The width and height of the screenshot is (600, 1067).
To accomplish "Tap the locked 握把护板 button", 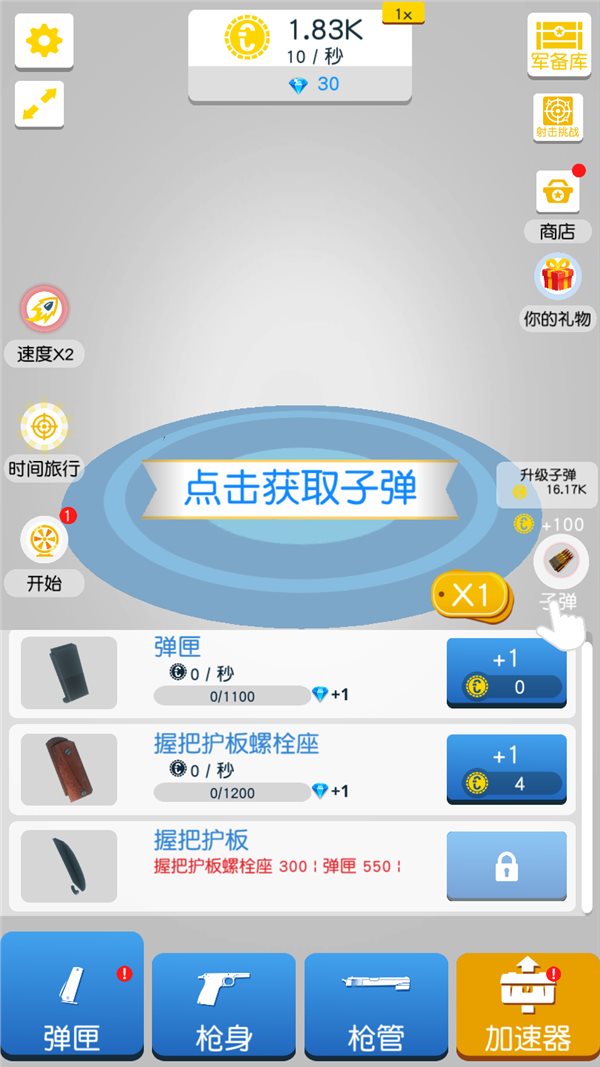I will (x=506, y=866).
